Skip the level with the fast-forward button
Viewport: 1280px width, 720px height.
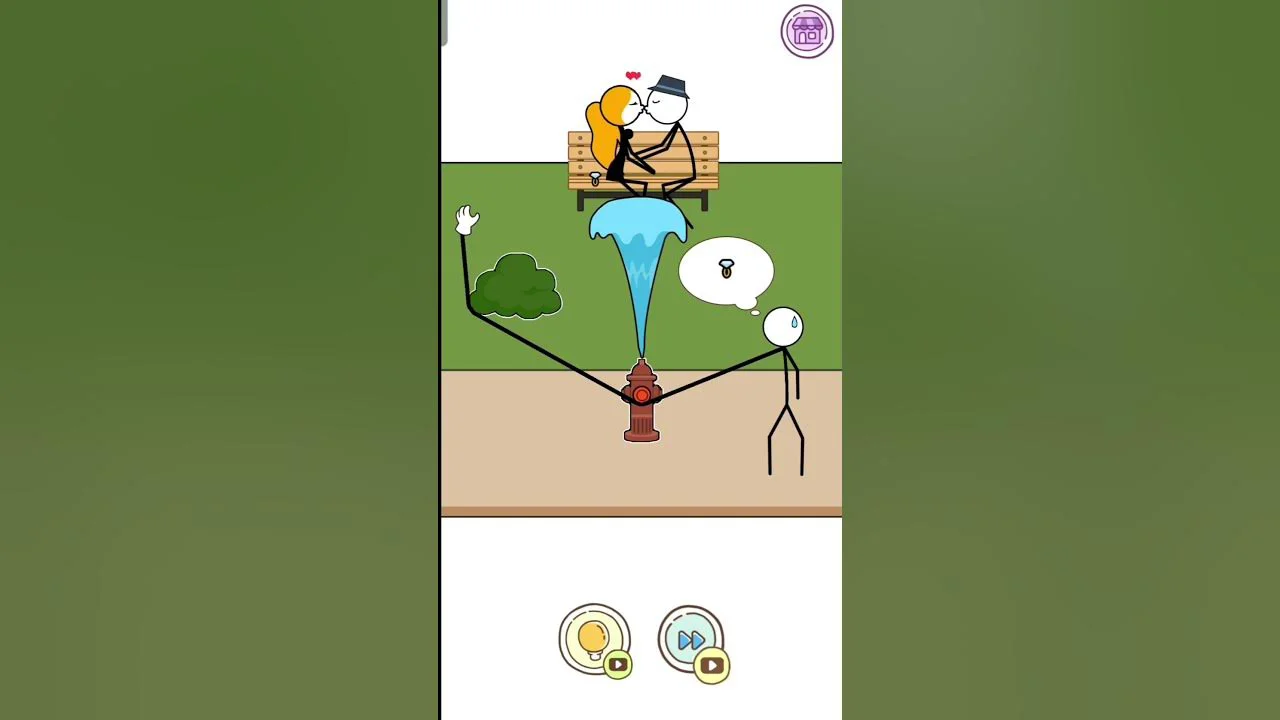[691, 640]
